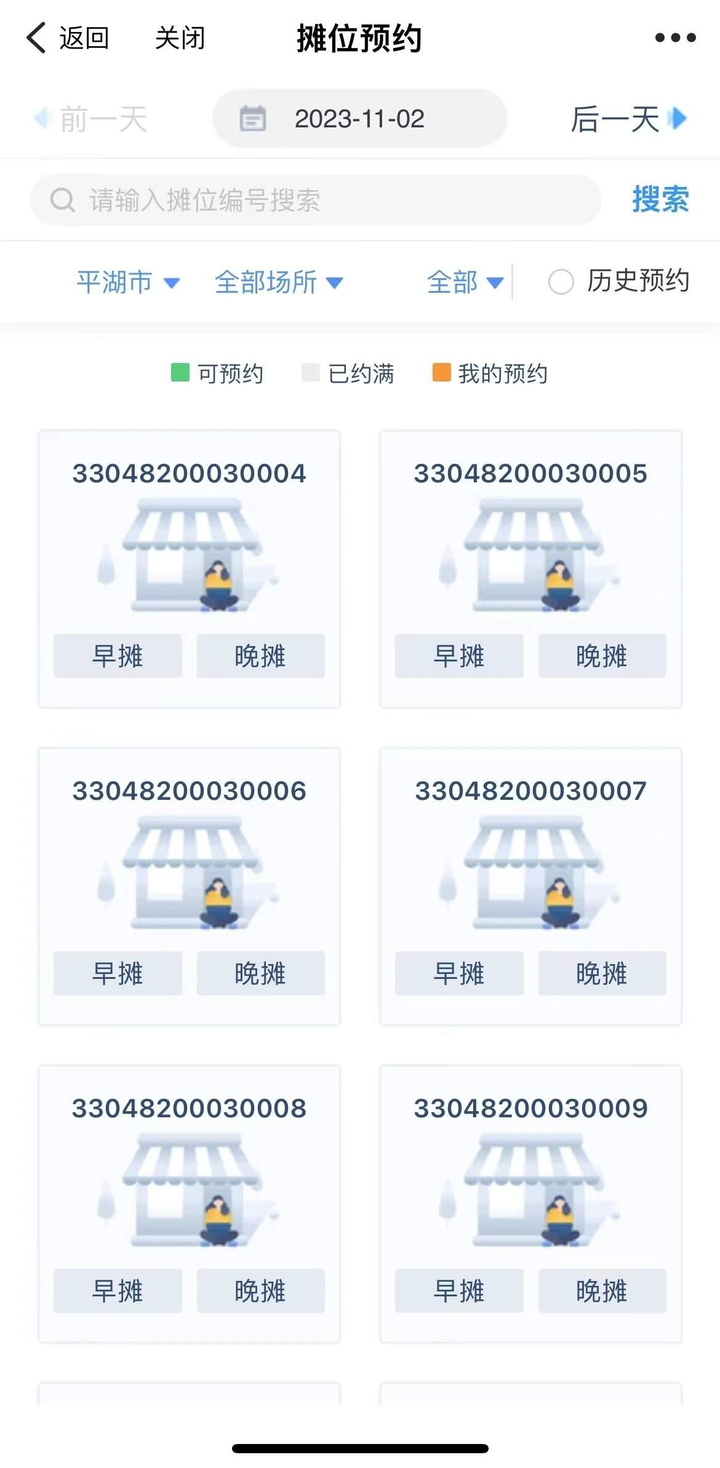Go back using the 返回 arrow
Image resolution: width=720 pixels, height=1468 pixels.
[66, 38]
